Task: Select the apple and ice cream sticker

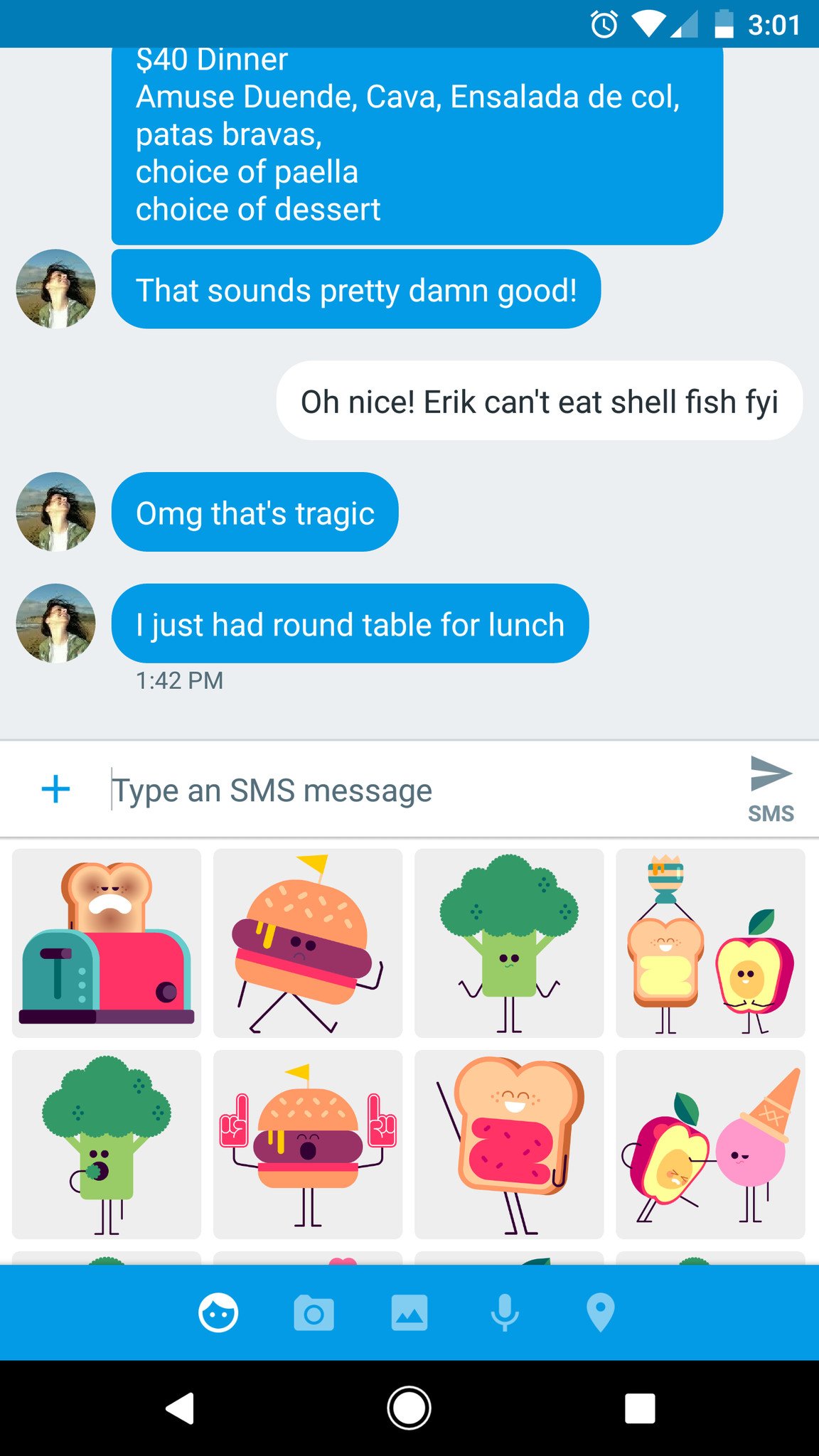Action: (x=710, y=1144)
